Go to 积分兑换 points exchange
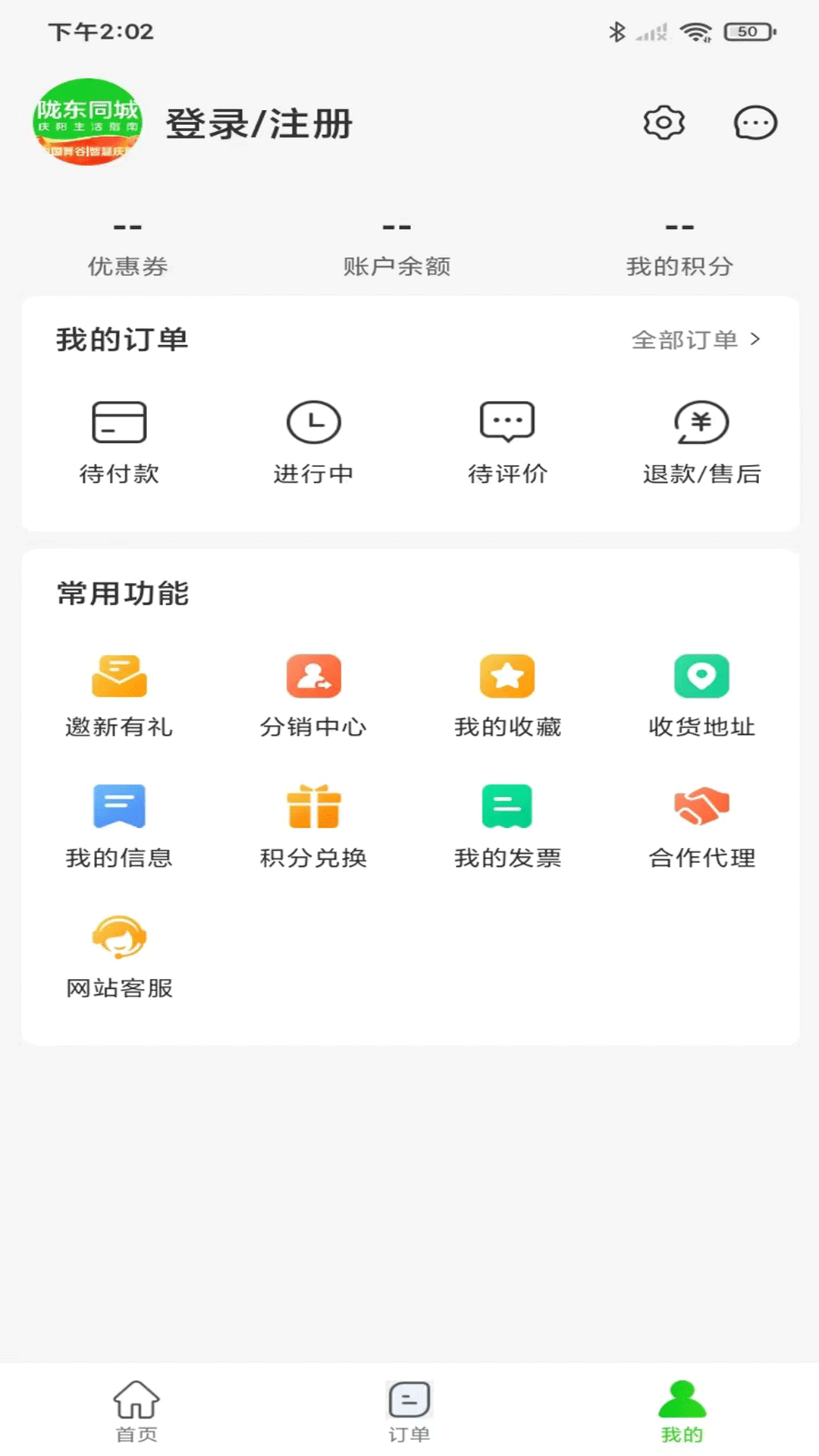This screenshot has height=1456, width=819. click(313, 825)
